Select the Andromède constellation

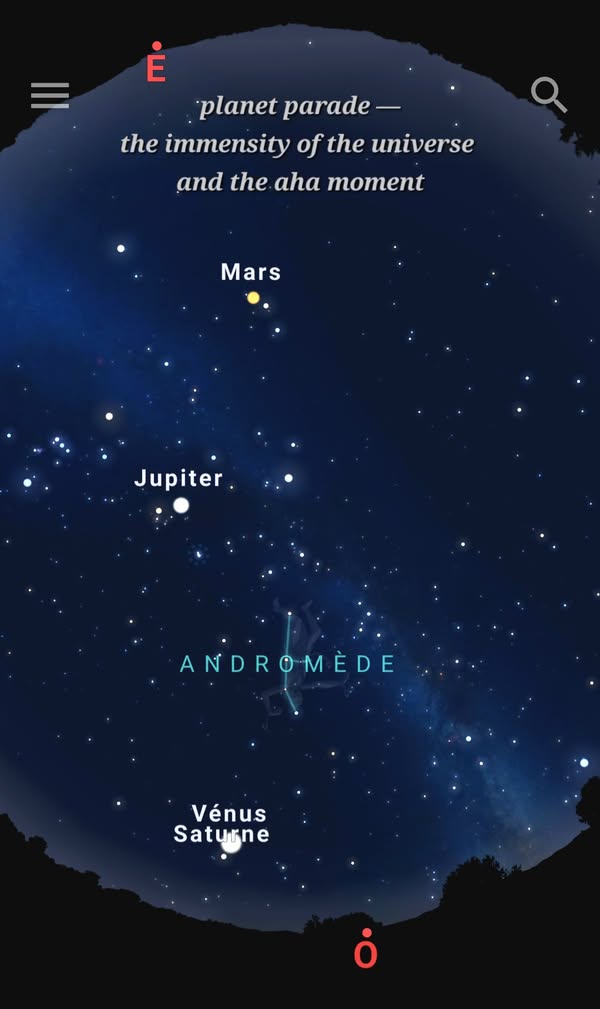pos(288,664)
